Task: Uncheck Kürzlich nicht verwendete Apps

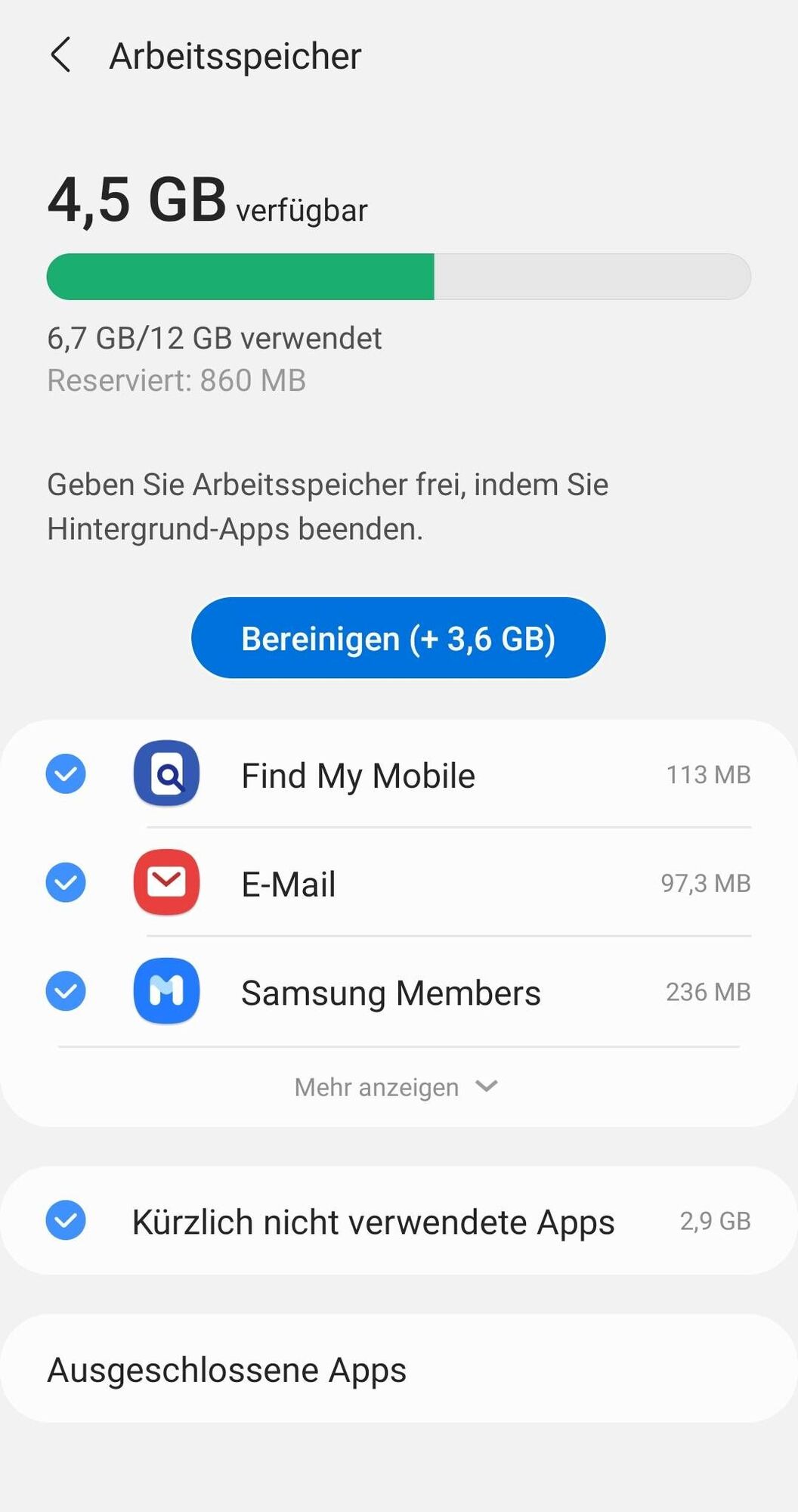Action: (66, 1221)
